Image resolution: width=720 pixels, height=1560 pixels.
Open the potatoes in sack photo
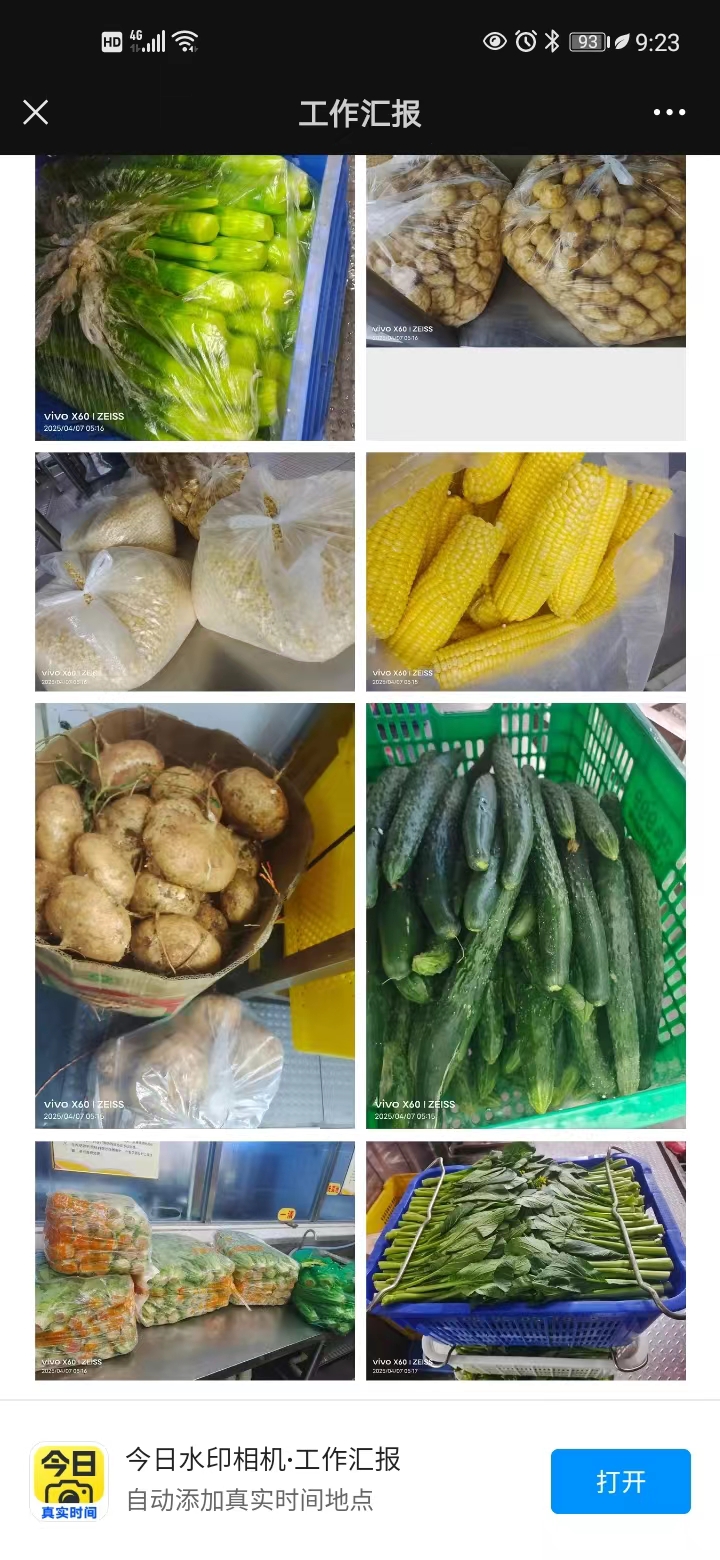tap(195, 915)
